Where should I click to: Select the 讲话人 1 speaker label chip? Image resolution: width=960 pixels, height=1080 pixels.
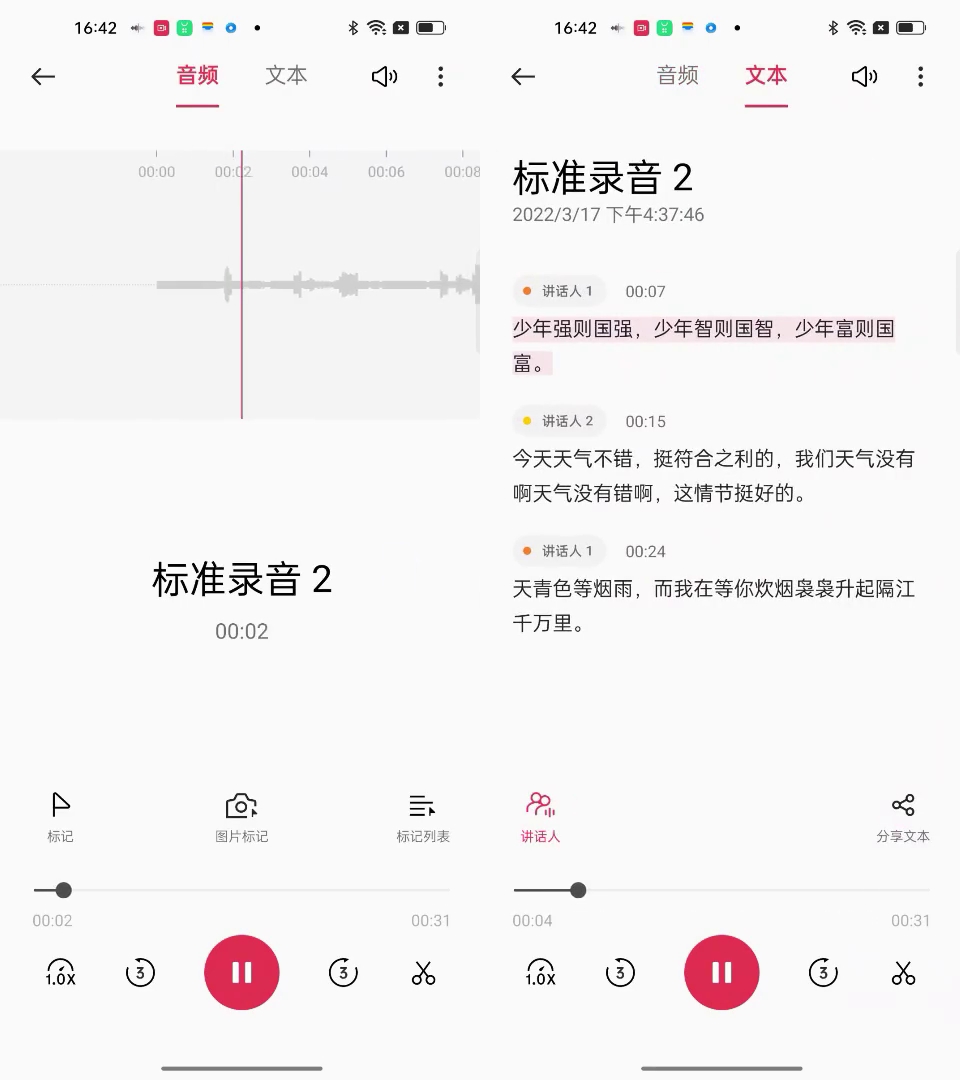tap(559, 291)
